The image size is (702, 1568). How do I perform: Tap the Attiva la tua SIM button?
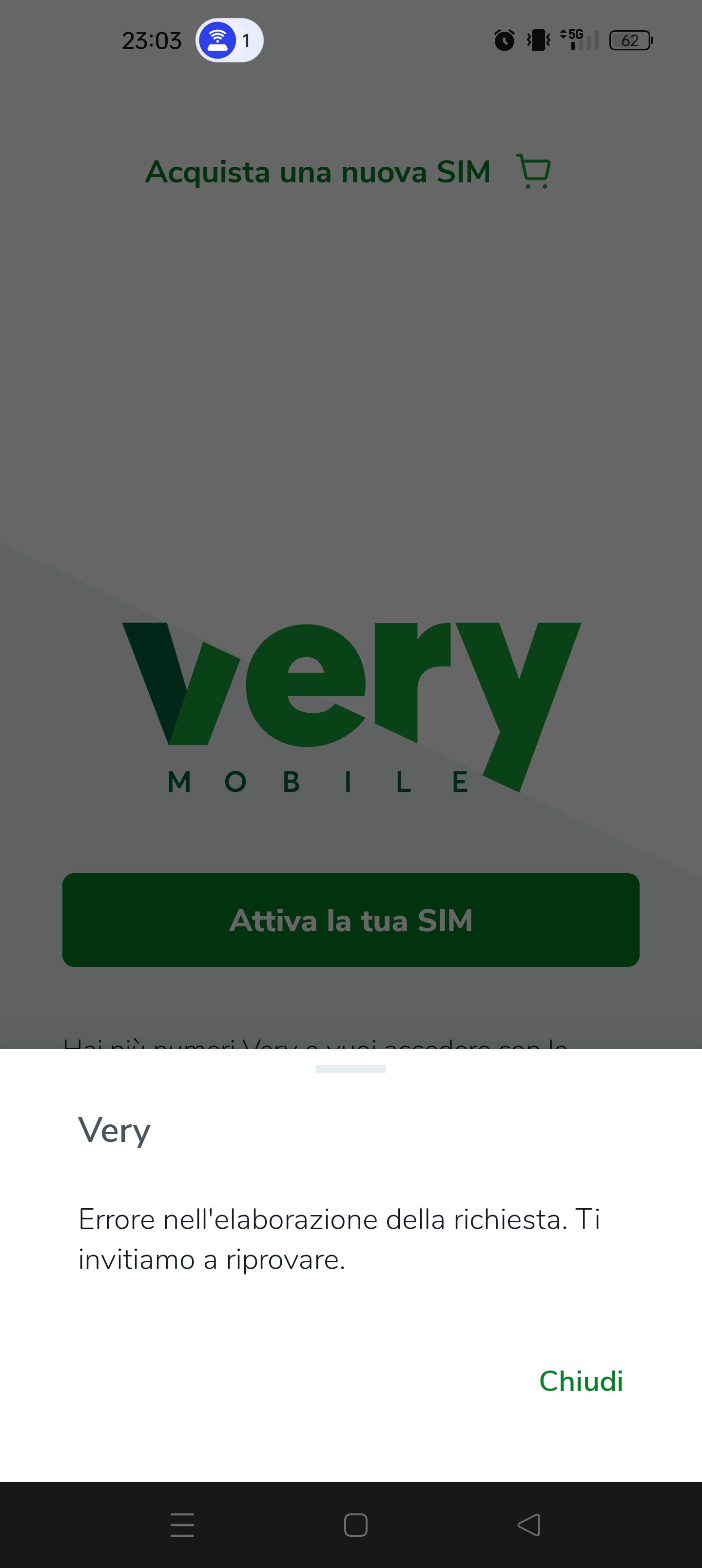(351, 920)
